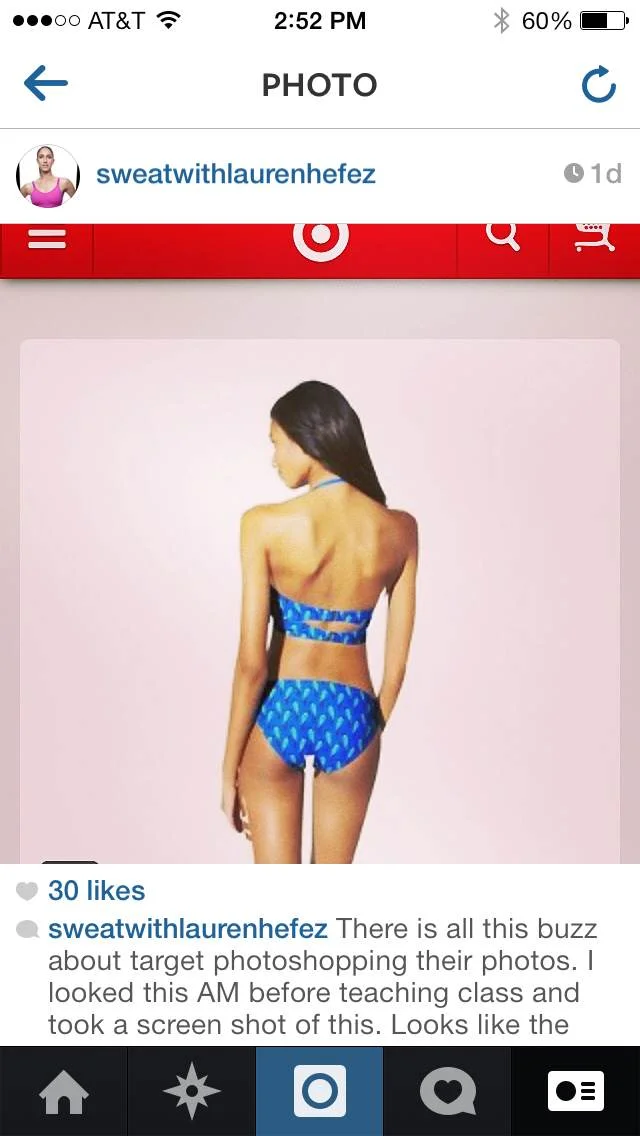
Task: Refresh the photo page
Action: click(599, 85)
